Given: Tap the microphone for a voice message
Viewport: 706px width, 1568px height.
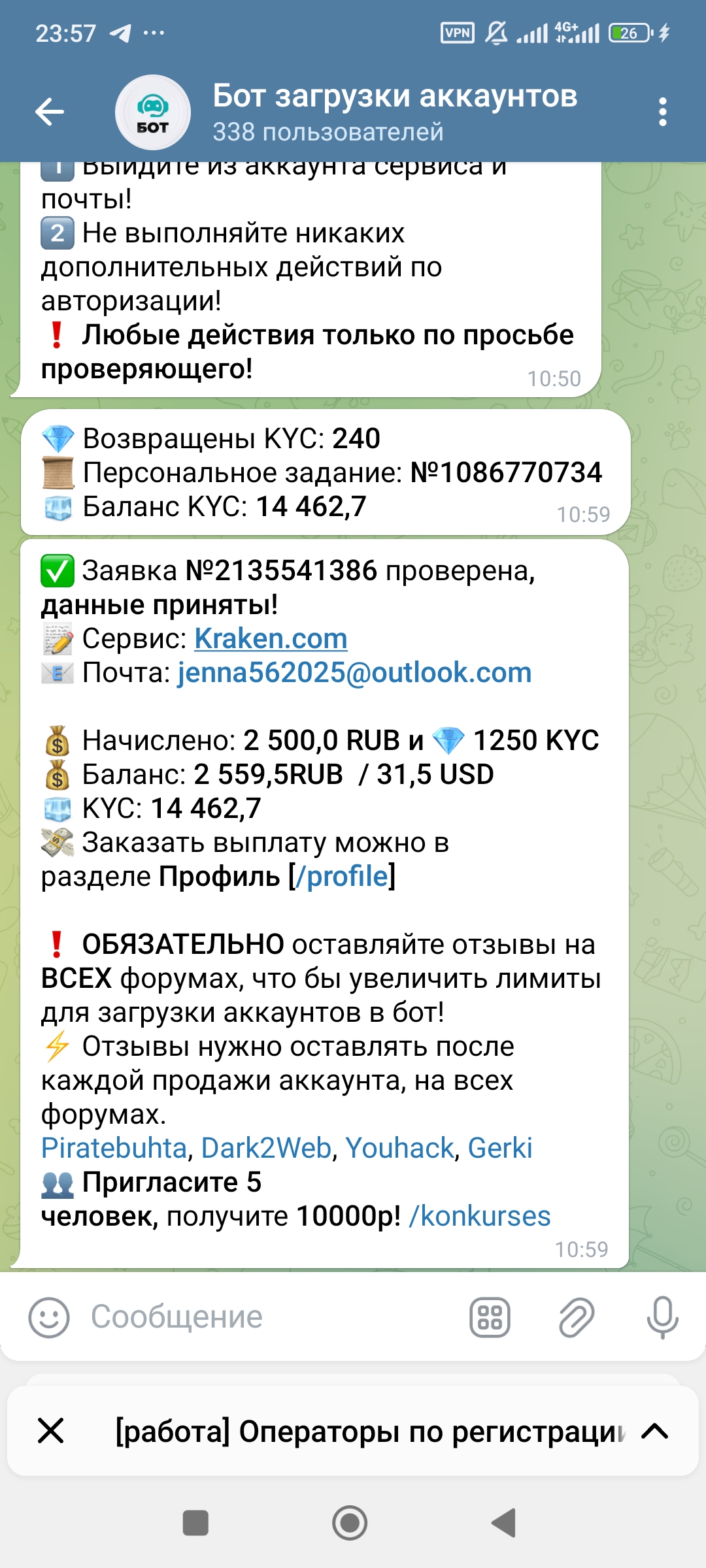Looking at the screenshot, I should coord(662,1317).
